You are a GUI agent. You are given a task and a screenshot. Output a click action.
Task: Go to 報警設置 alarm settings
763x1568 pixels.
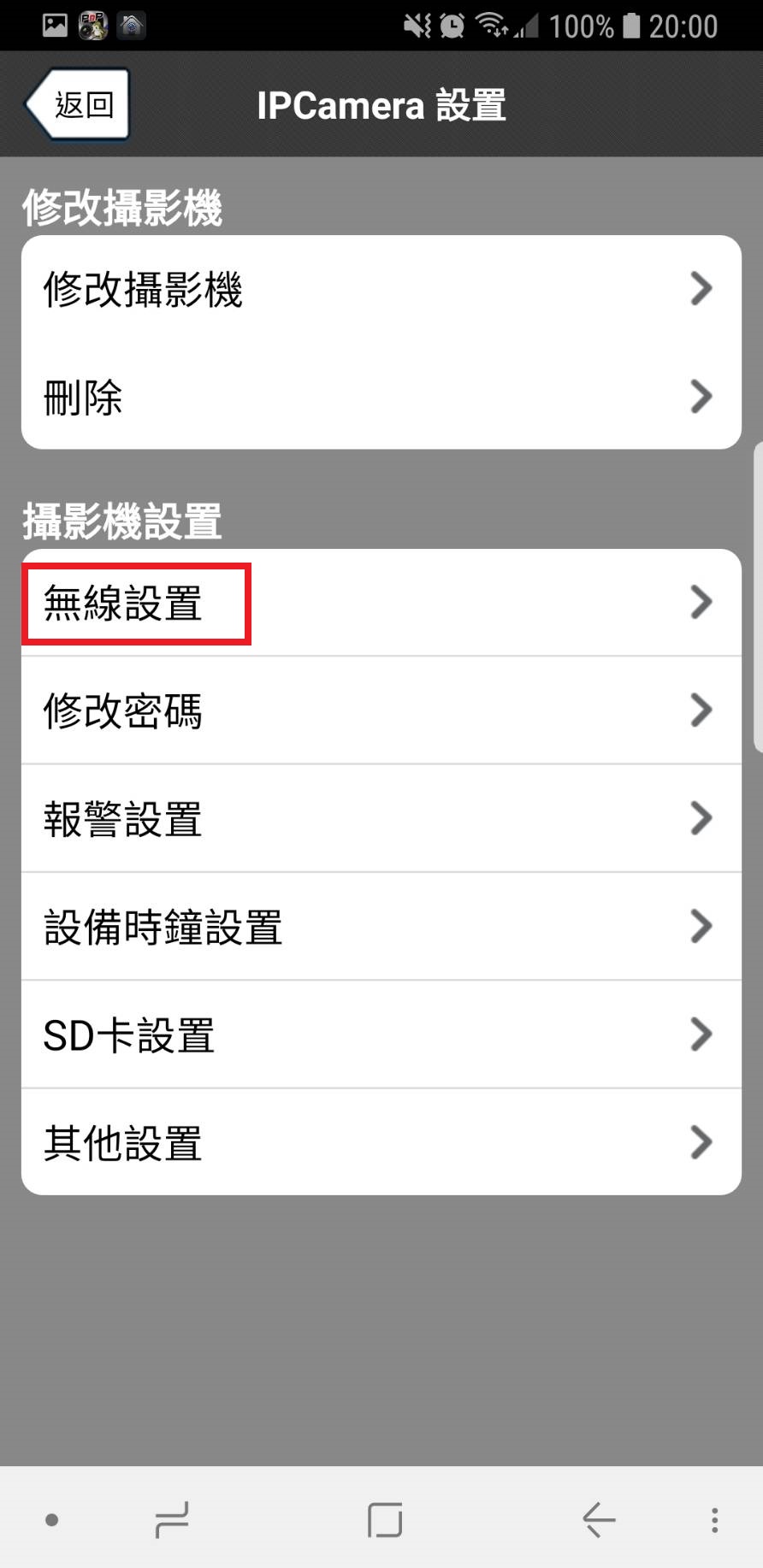point(381,819)
